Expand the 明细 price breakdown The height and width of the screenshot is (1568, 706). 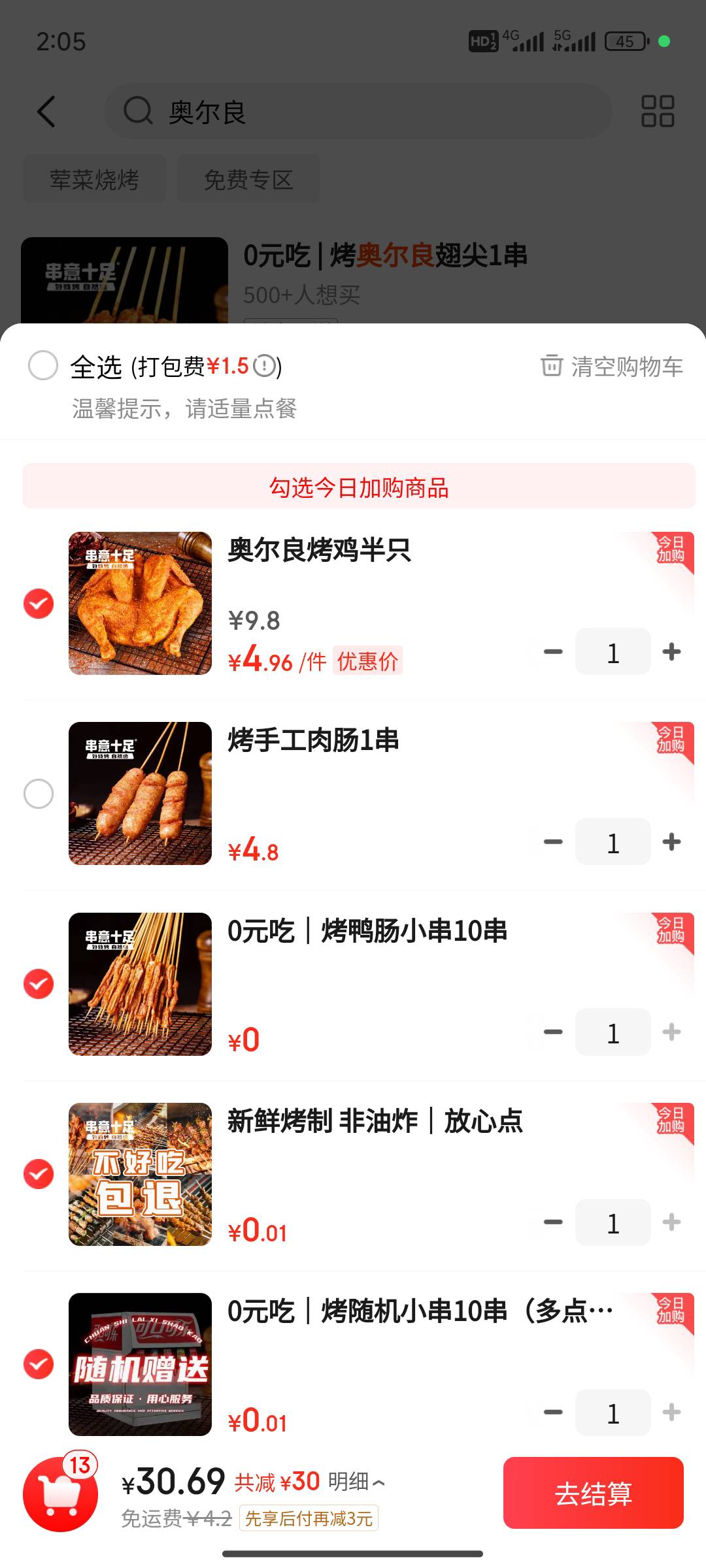click(356, 1481)
